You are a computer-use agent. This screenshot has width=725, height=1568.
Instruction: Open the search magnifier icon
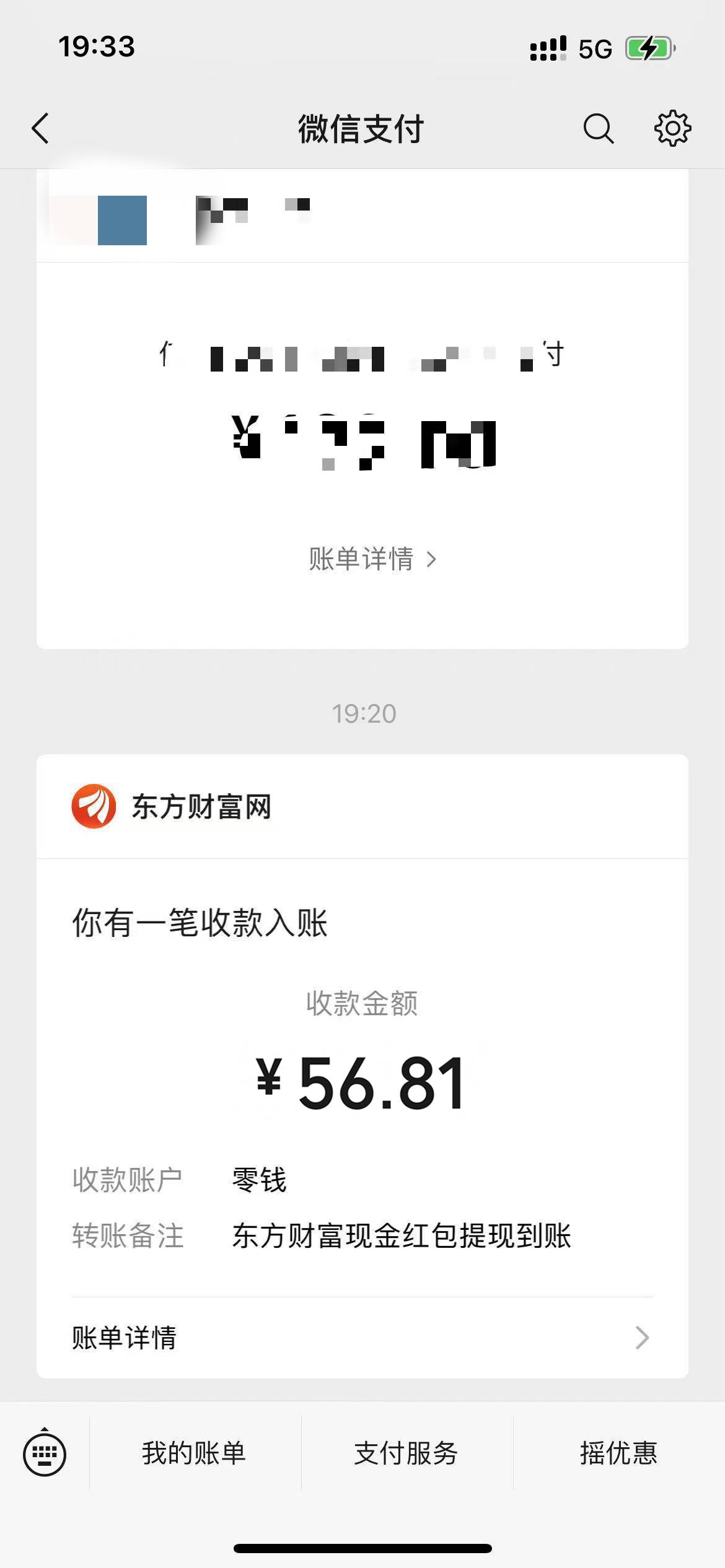coord(599,129)
